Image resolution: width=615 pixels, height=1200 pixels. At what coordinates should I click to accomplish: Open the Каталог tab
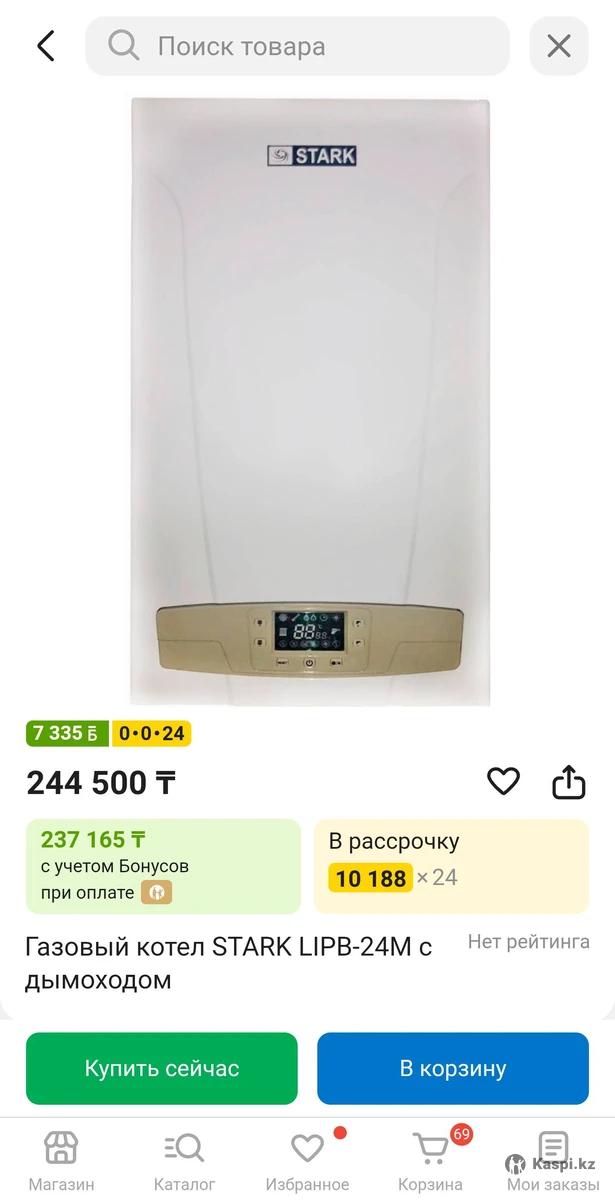(184, 1160)
